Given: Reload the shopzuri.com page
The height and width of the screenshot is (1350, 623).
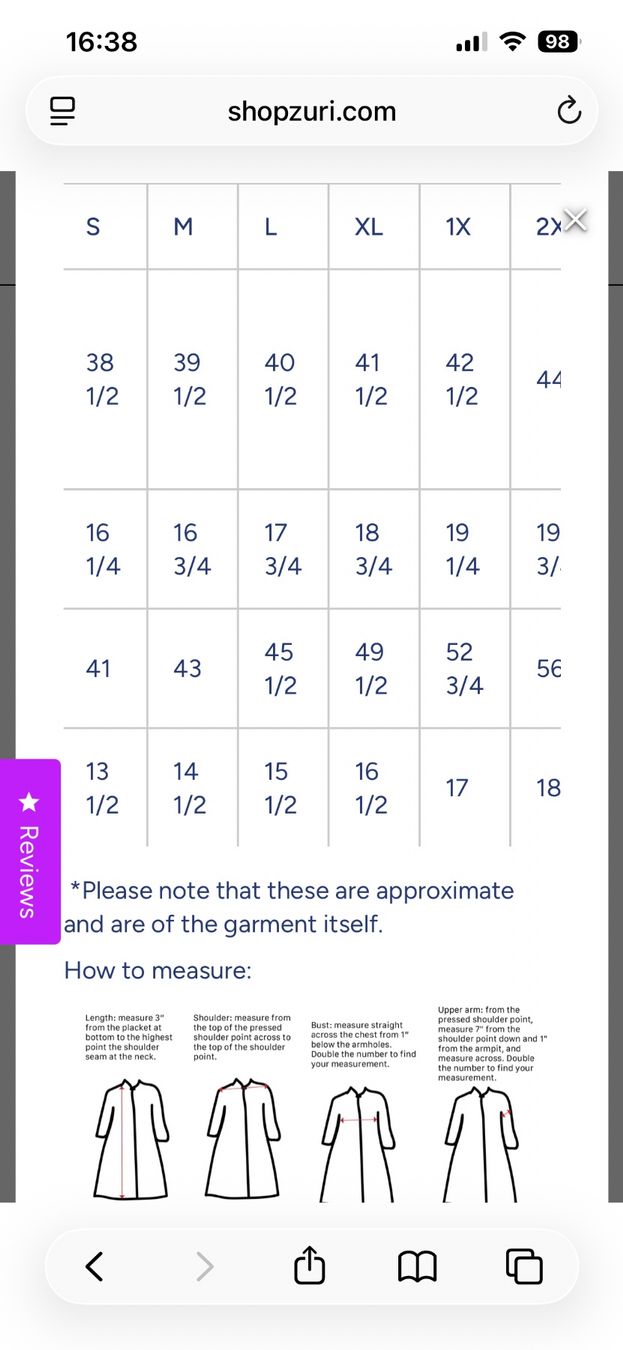Looking at the screenshot, I should [x=568, y=111].
